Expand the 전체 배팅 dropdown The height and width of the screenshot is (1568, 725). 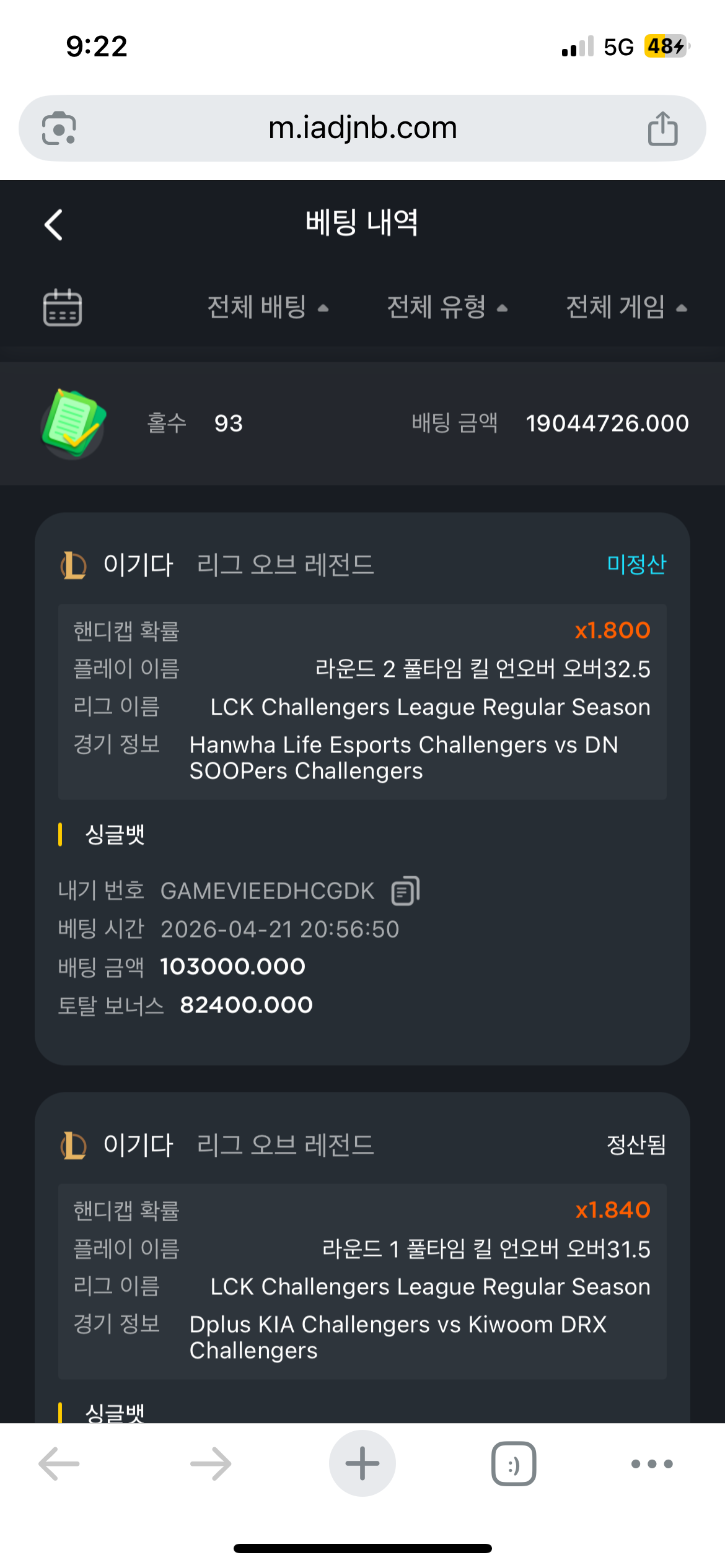[x=268, y=307]
